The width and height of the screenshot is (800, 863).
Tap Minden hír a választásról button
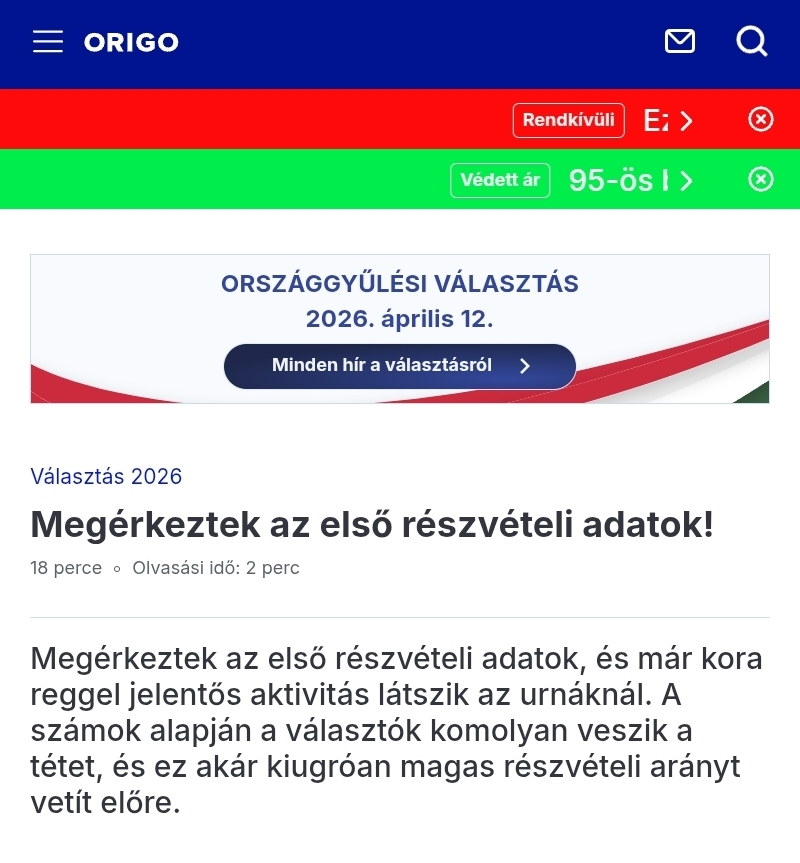click(400, 366)
